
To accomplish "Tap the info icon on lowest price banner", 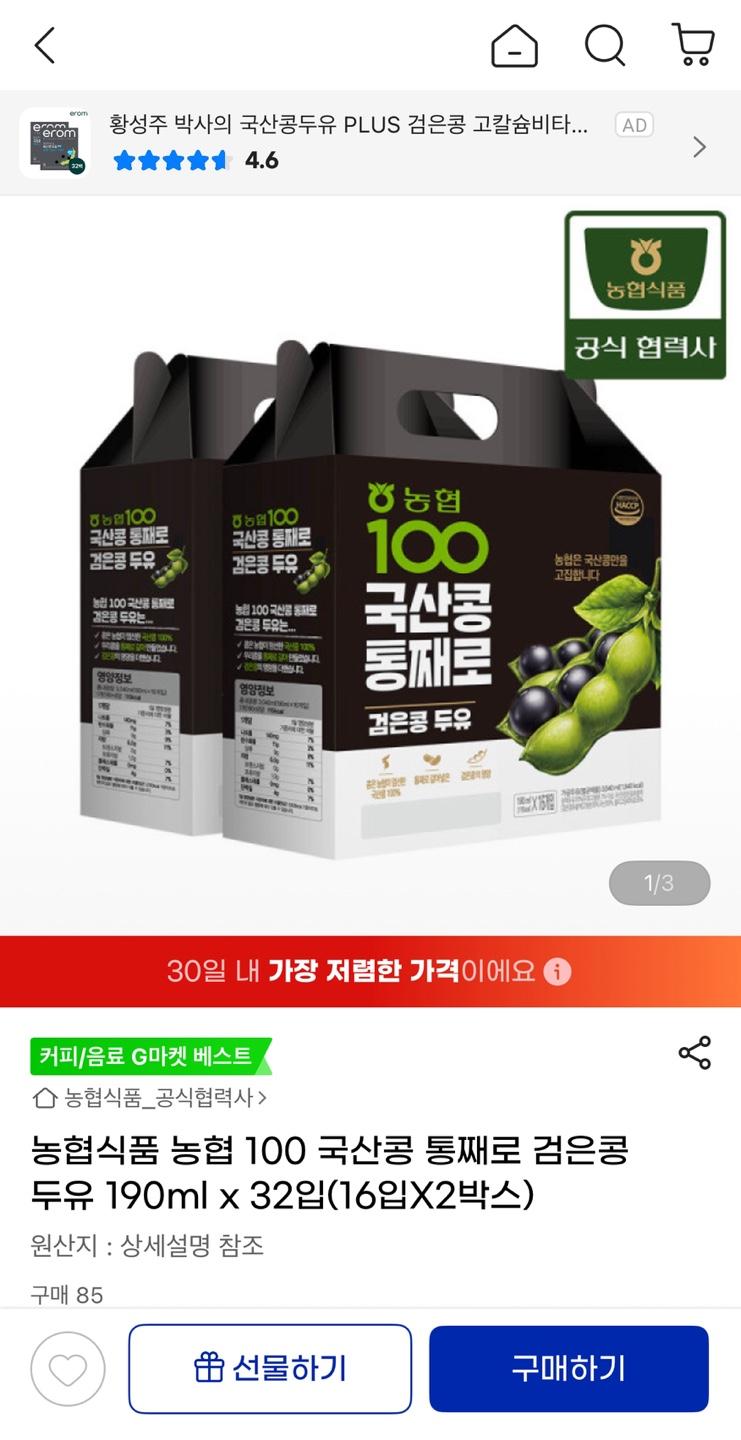I will point(557,971).
